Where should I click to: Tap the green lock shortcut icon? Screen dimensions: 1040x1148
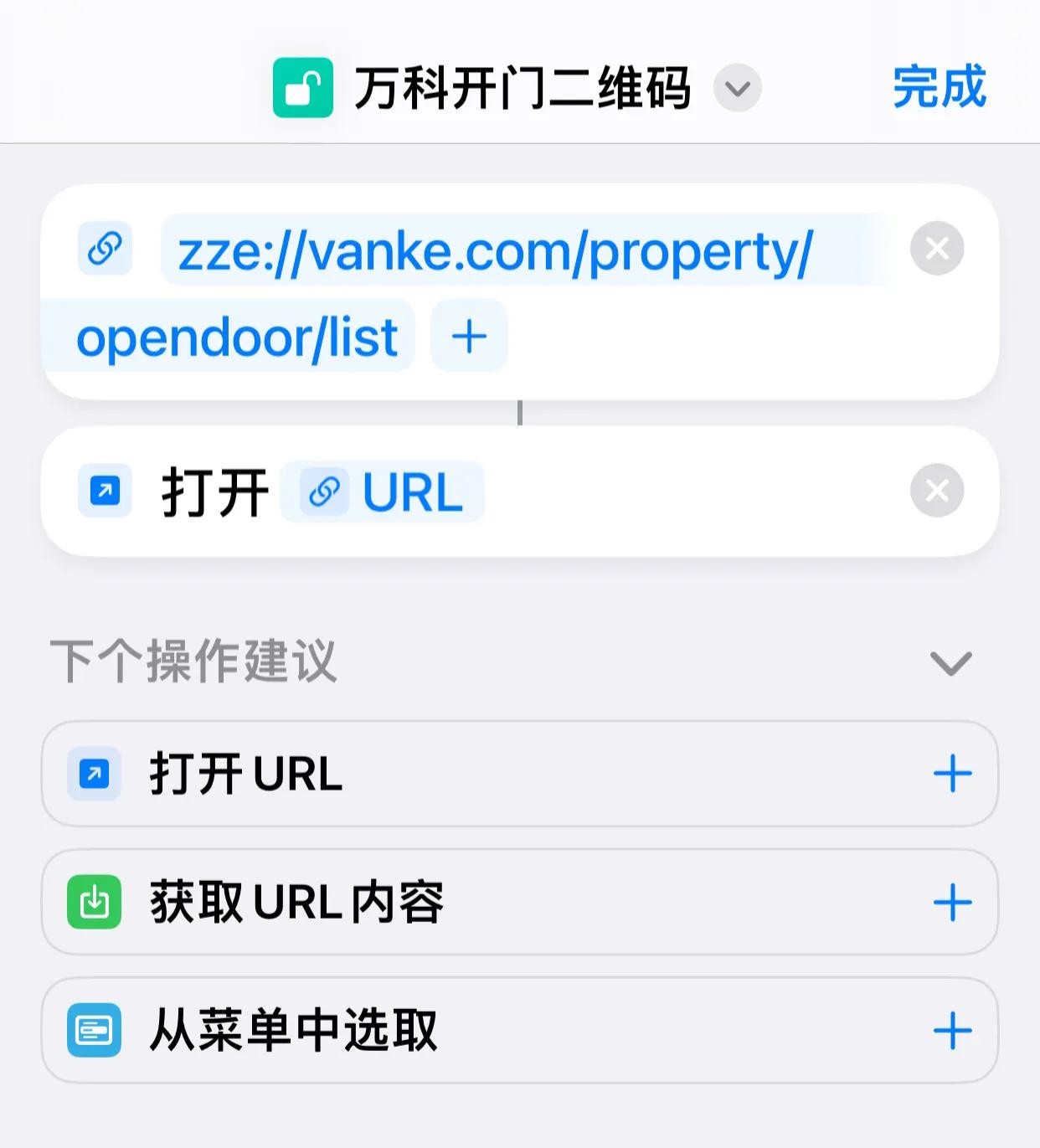302,88
